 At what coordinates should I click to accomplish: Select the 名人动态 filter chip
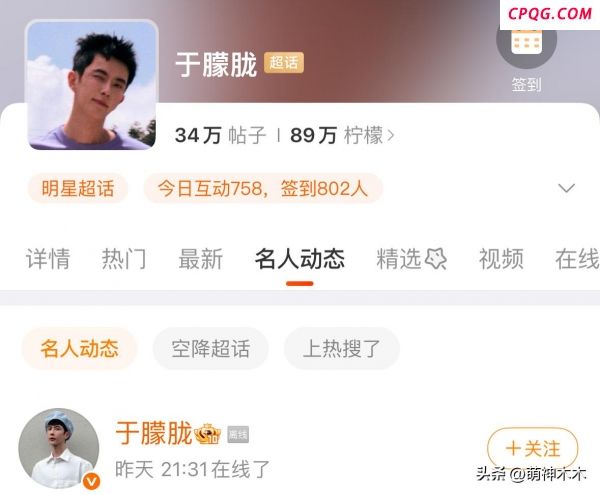[79, 349]
